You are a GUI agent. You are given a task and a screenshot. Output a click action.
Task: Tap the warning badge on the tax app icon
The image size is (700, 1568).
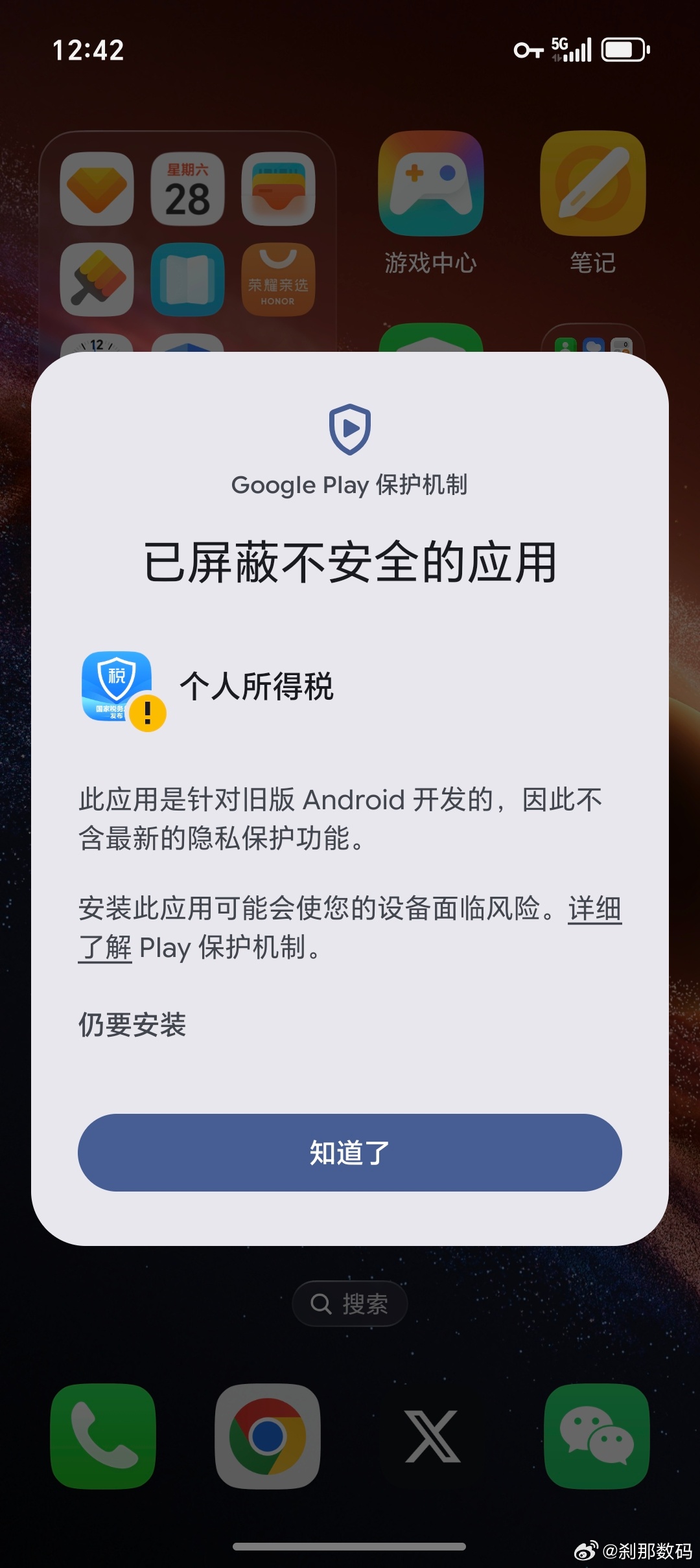pos(148,713)
